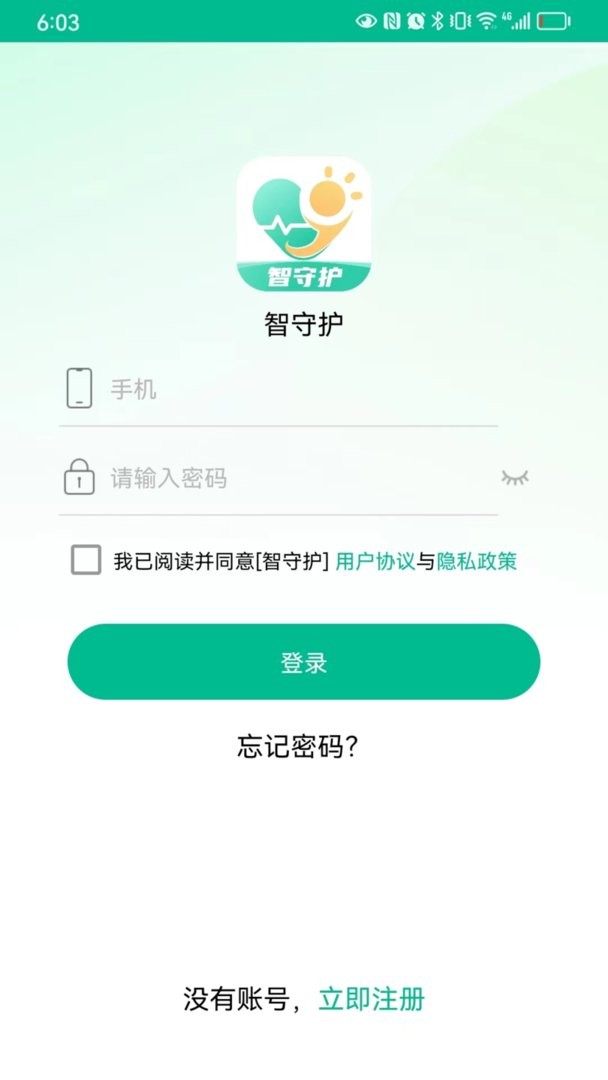Check the 我已阅读并同意 agreement box

click(86, 561)
